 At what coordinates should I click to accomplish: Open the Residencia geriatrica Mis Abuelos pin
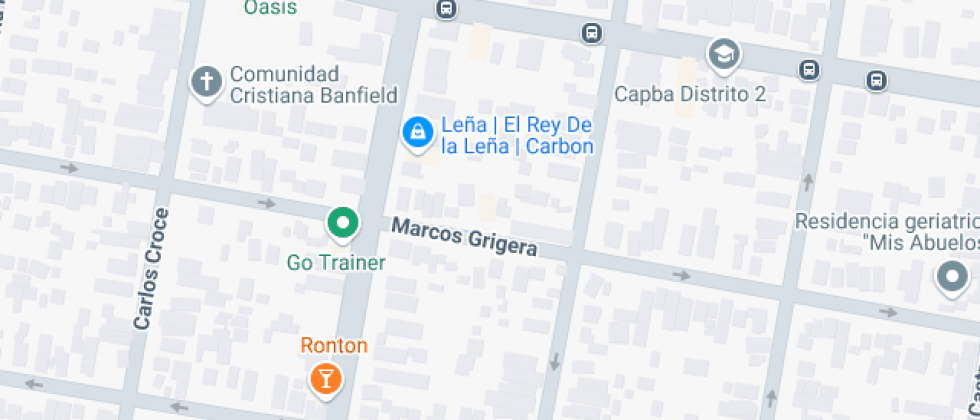tap(951, 278)
